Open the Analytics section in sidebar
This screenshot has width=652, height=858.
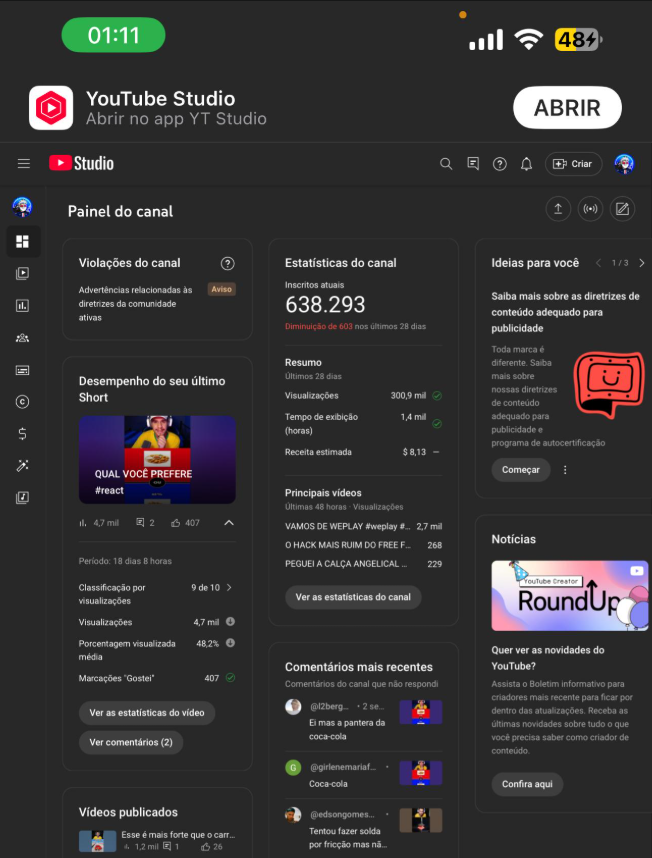(22, 305)
